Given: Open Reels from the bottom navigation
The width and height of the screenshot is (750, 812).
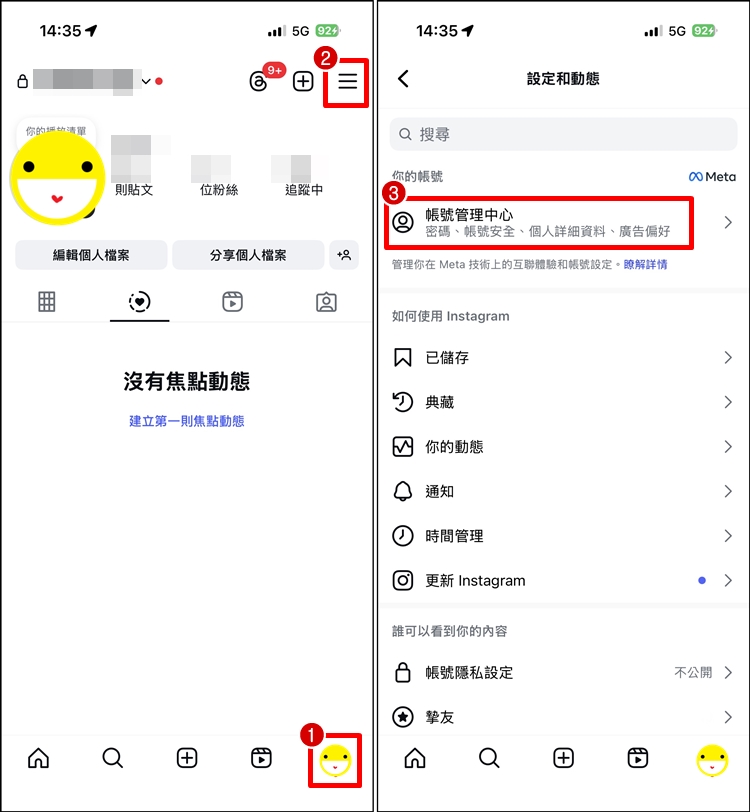Looking at the screenshot, I should pos(260,758).
